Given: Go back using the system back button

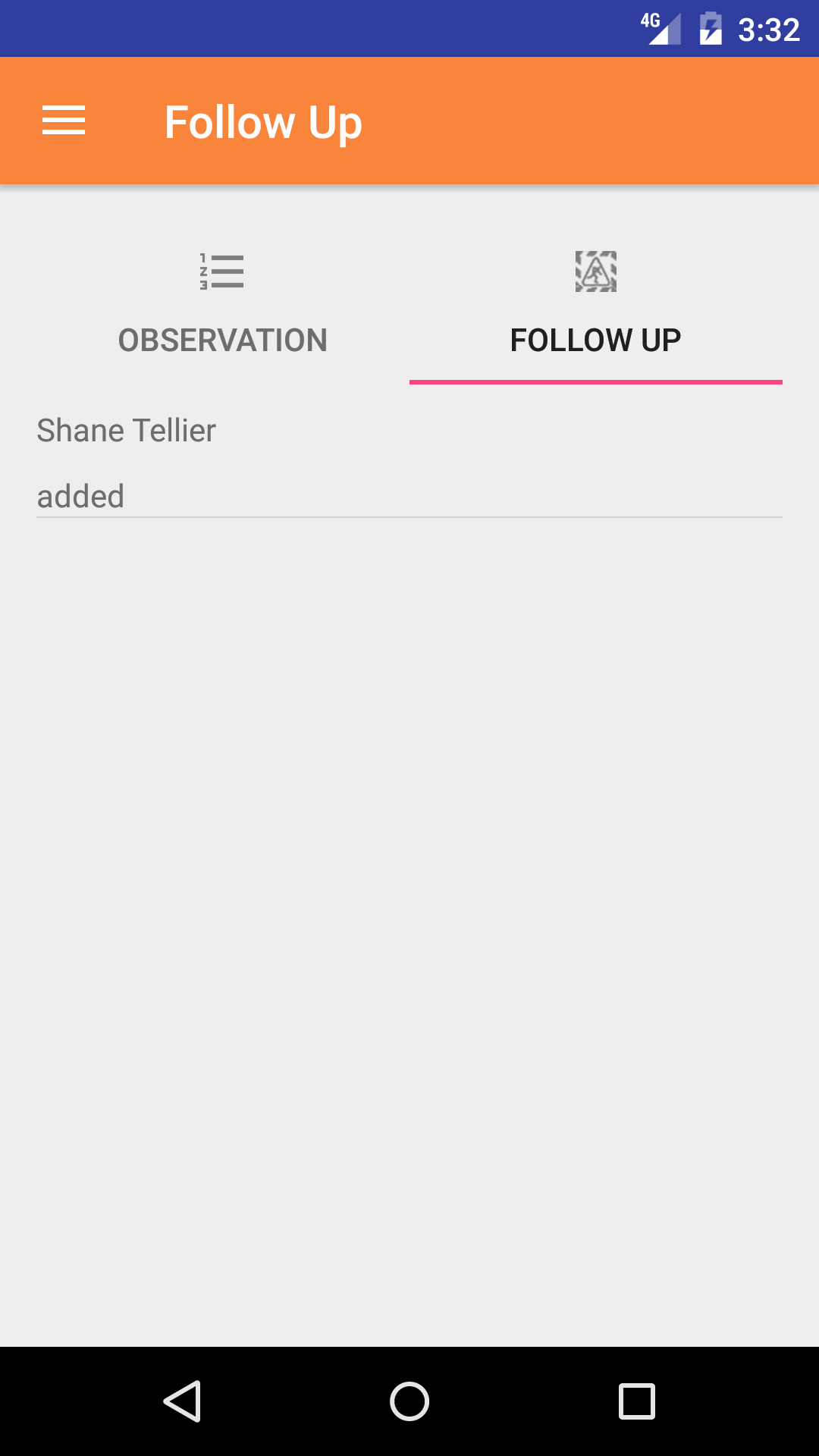Looking at the screenshot, I should (182, 1401).
